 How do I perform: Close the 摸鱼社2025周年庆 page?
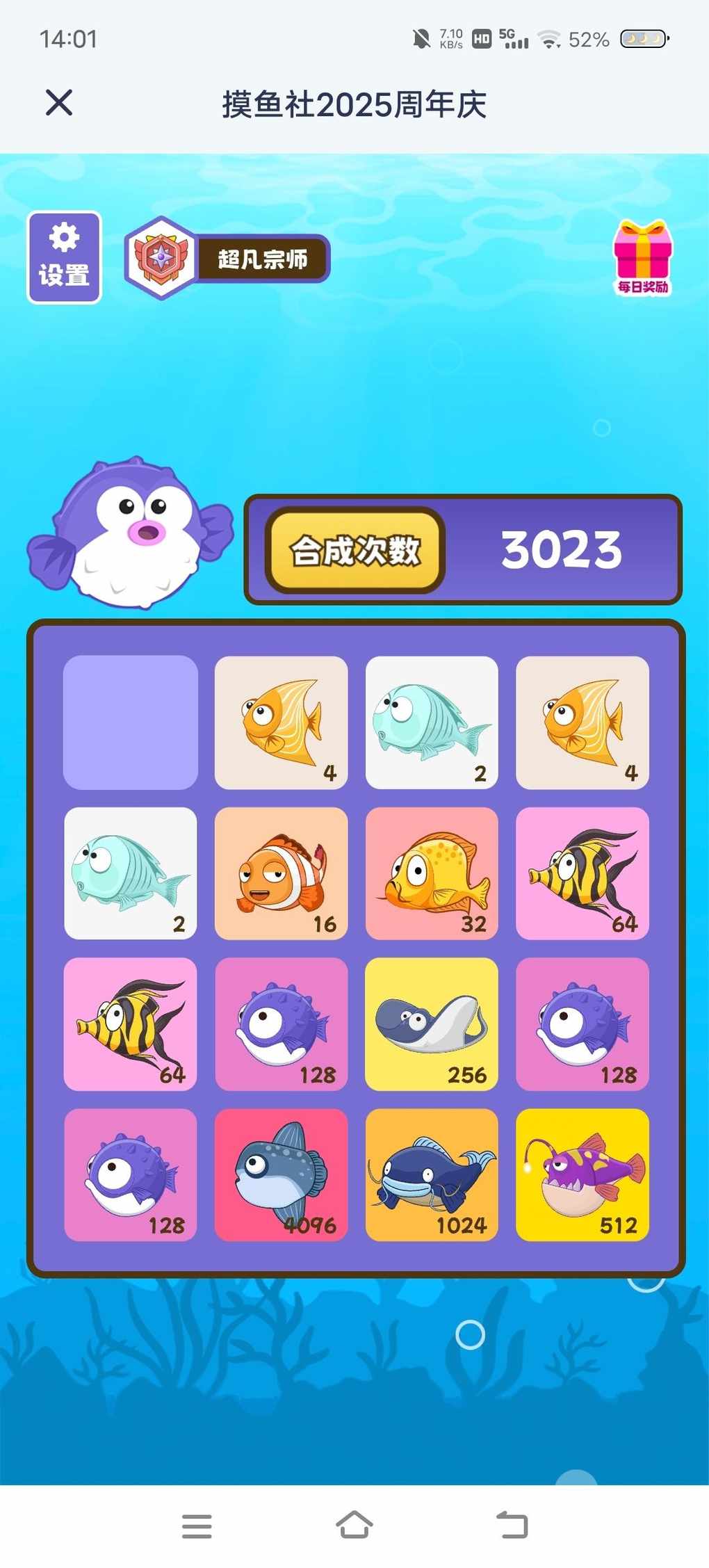click(x=59, y=103)
